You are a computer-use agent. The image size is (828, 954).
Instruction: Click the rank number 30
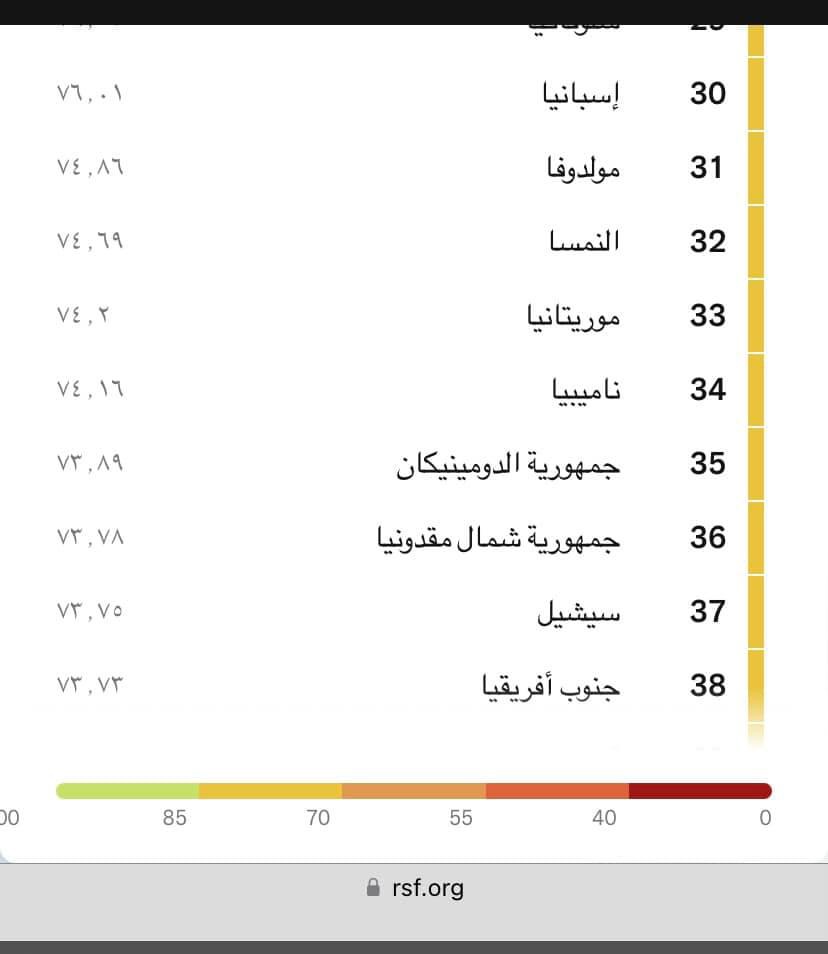coord(707,93)
